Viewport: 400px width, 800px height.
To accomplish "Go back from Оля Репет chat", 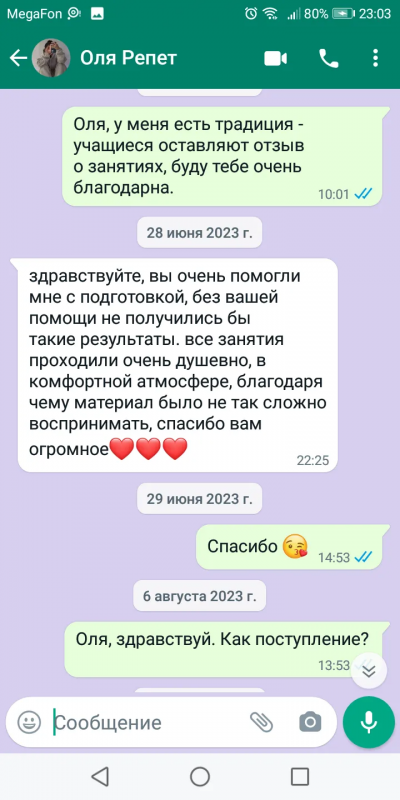I will pos(18,59).
